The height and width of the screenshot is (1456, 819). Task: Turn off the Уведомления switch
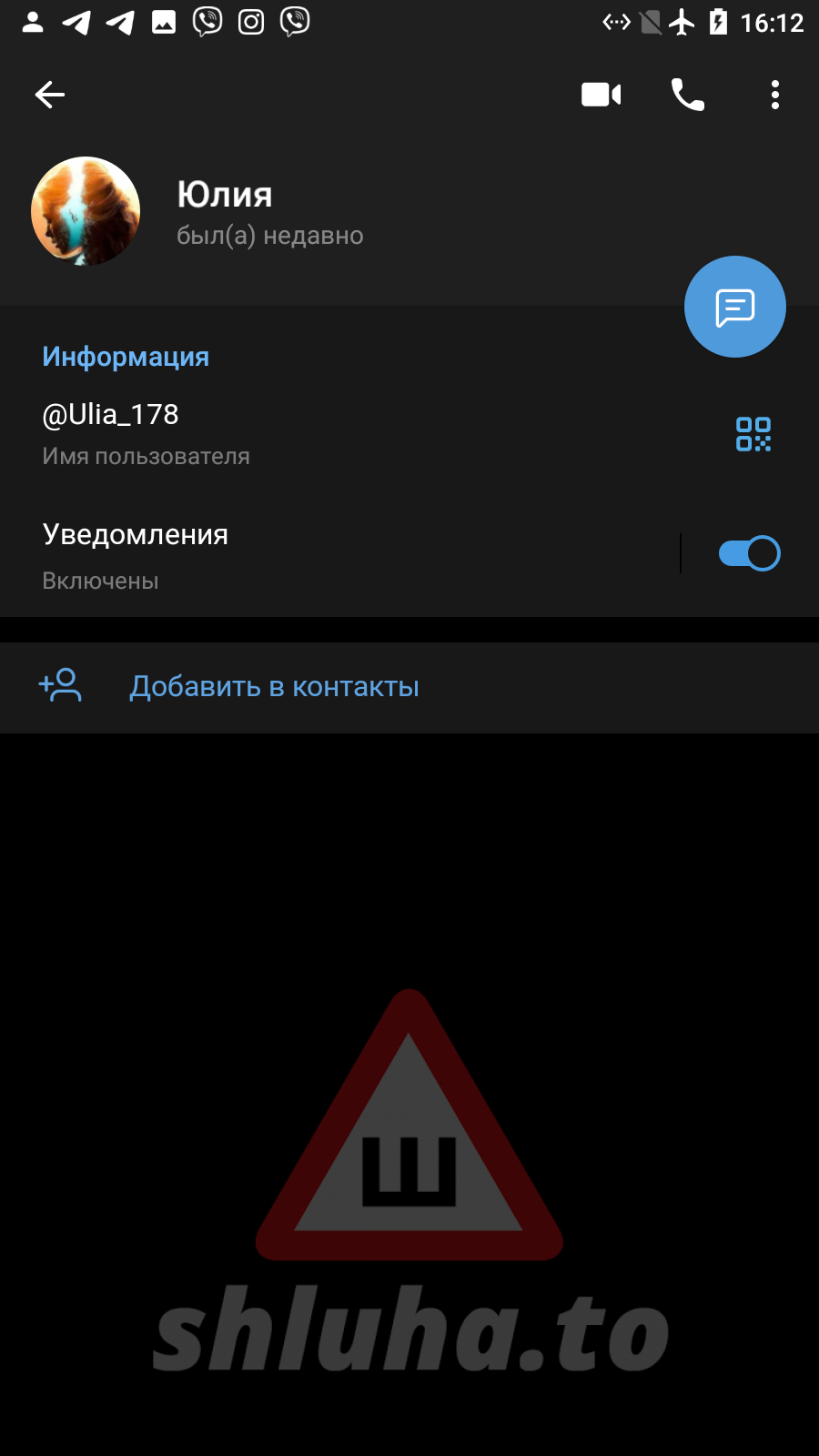(x=749, y=553)
